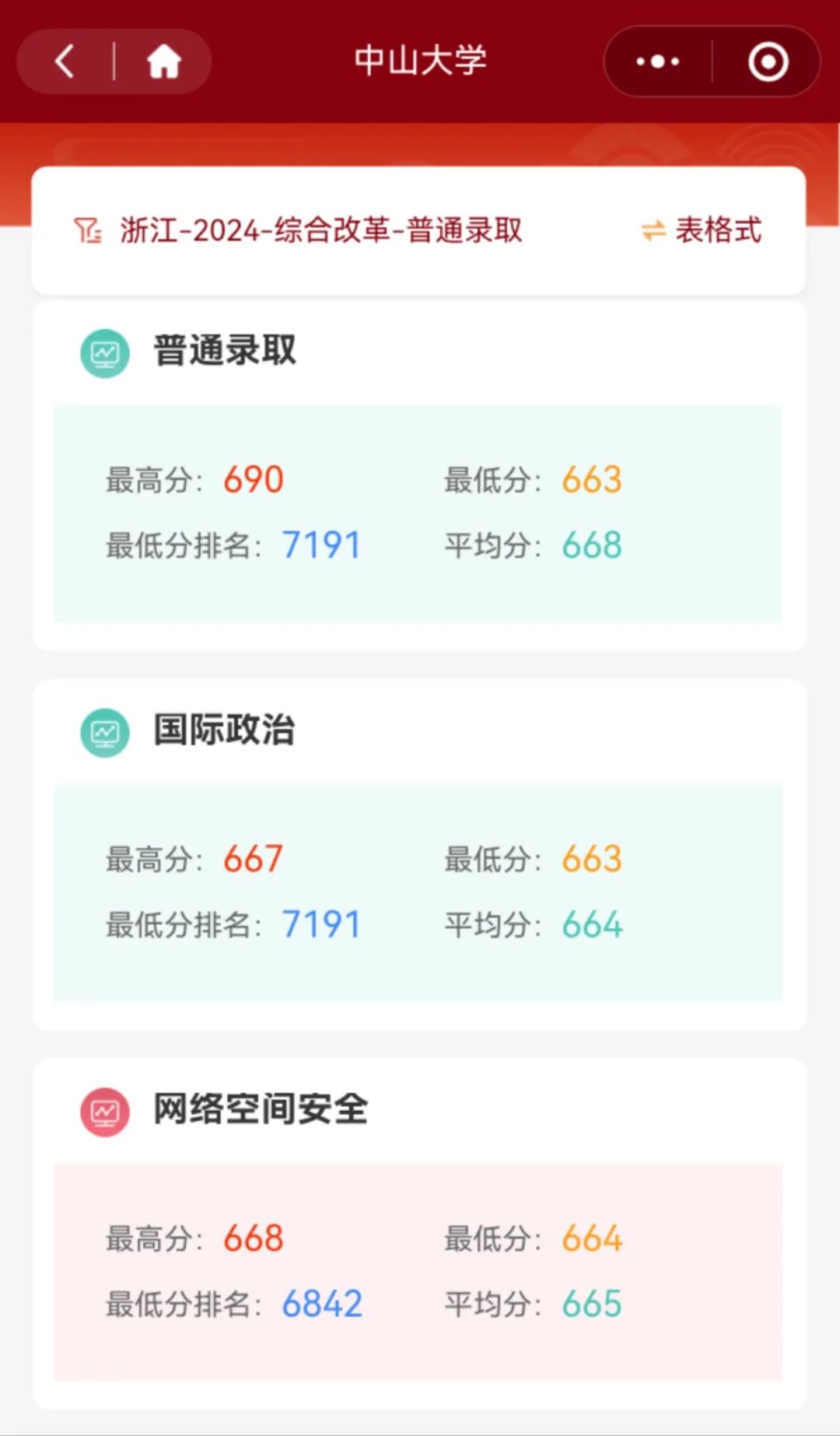Screen dimensions: 840x1436
Task: Switch to 表格式 table view
Action: click(x=702, y=230)
